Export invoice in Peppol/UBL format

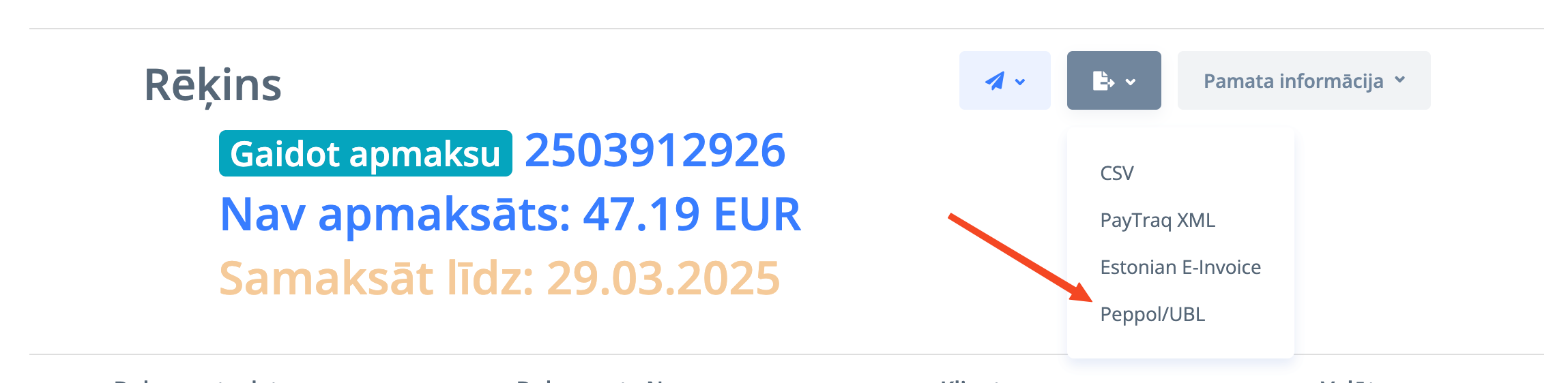coord(1152,314)
